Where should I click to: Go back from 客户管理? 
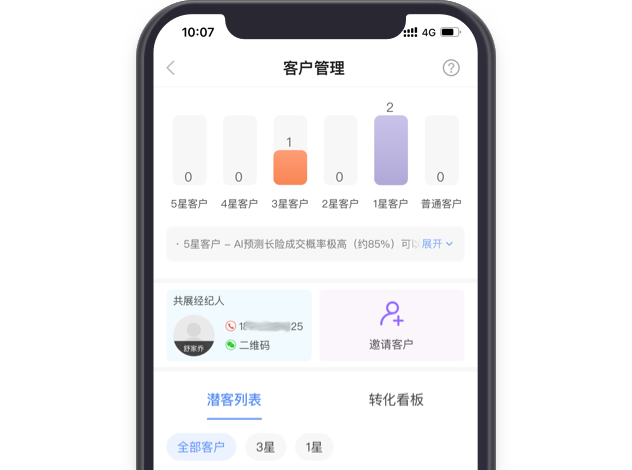[171, 68]
